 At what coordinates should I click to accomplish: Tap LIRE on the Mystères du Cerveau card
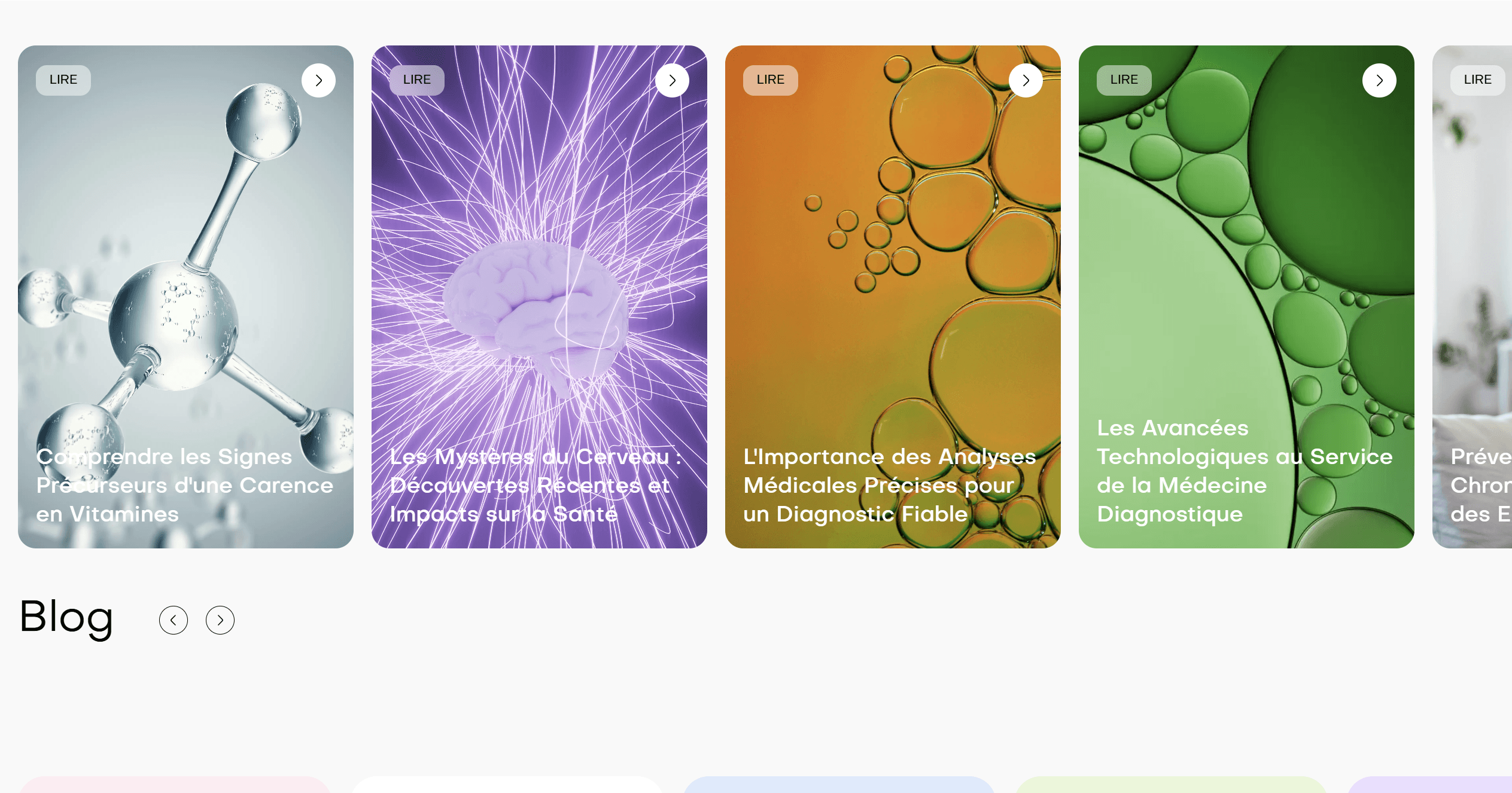pyautogui.click(x=417, y=80)
